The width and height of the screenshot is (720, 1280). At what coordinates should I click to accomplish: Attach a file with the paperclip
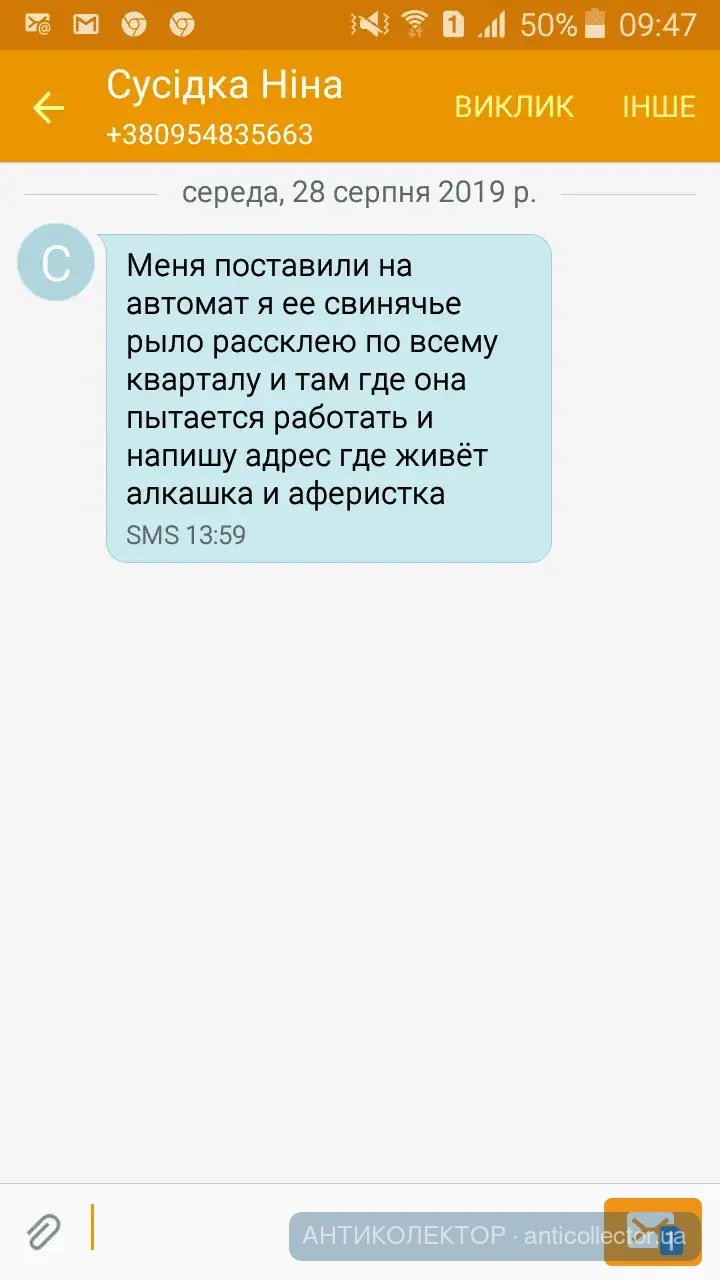coord(44,1229)
